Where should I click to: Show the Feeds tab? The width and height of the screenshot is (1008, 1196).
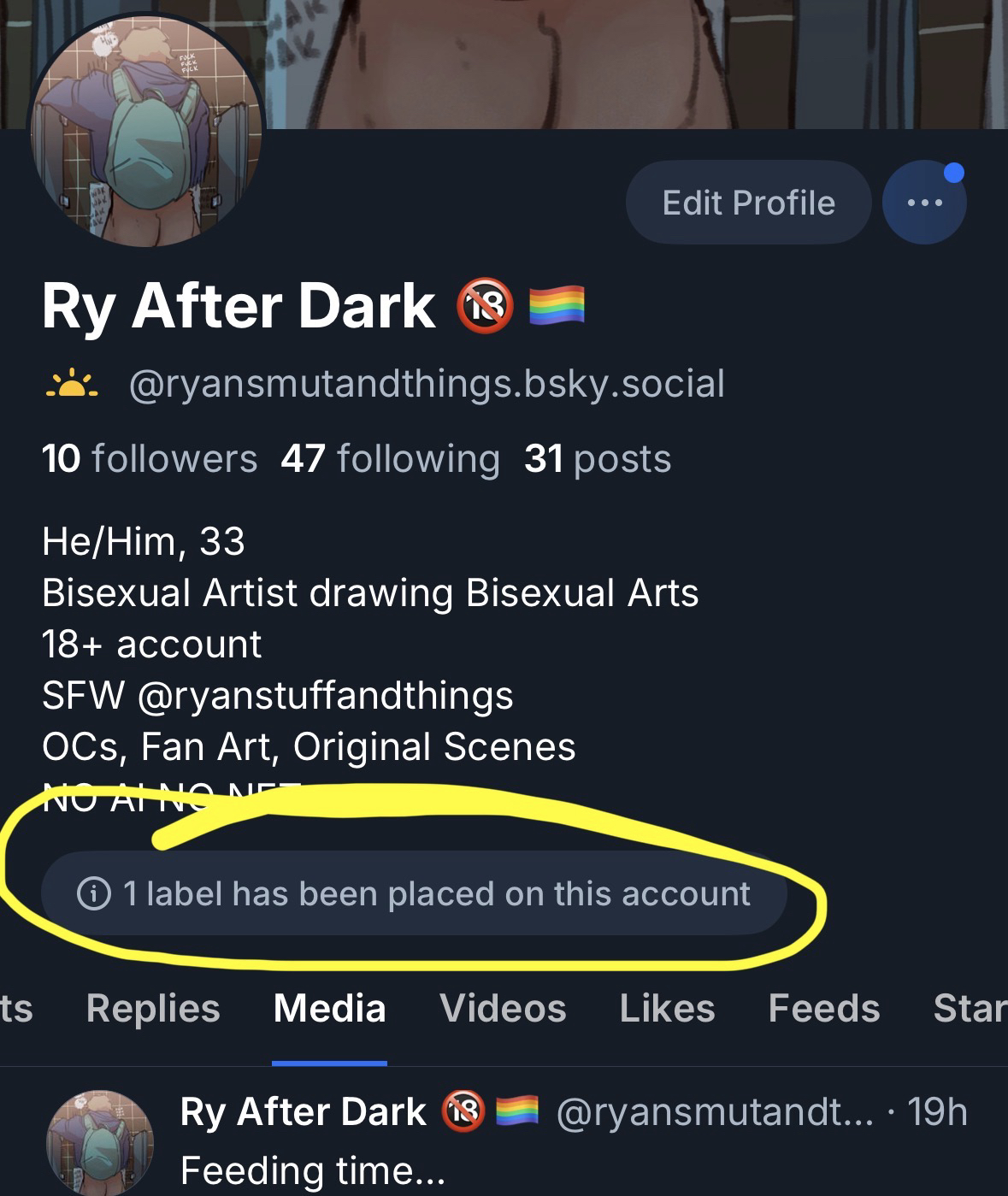823,1009
